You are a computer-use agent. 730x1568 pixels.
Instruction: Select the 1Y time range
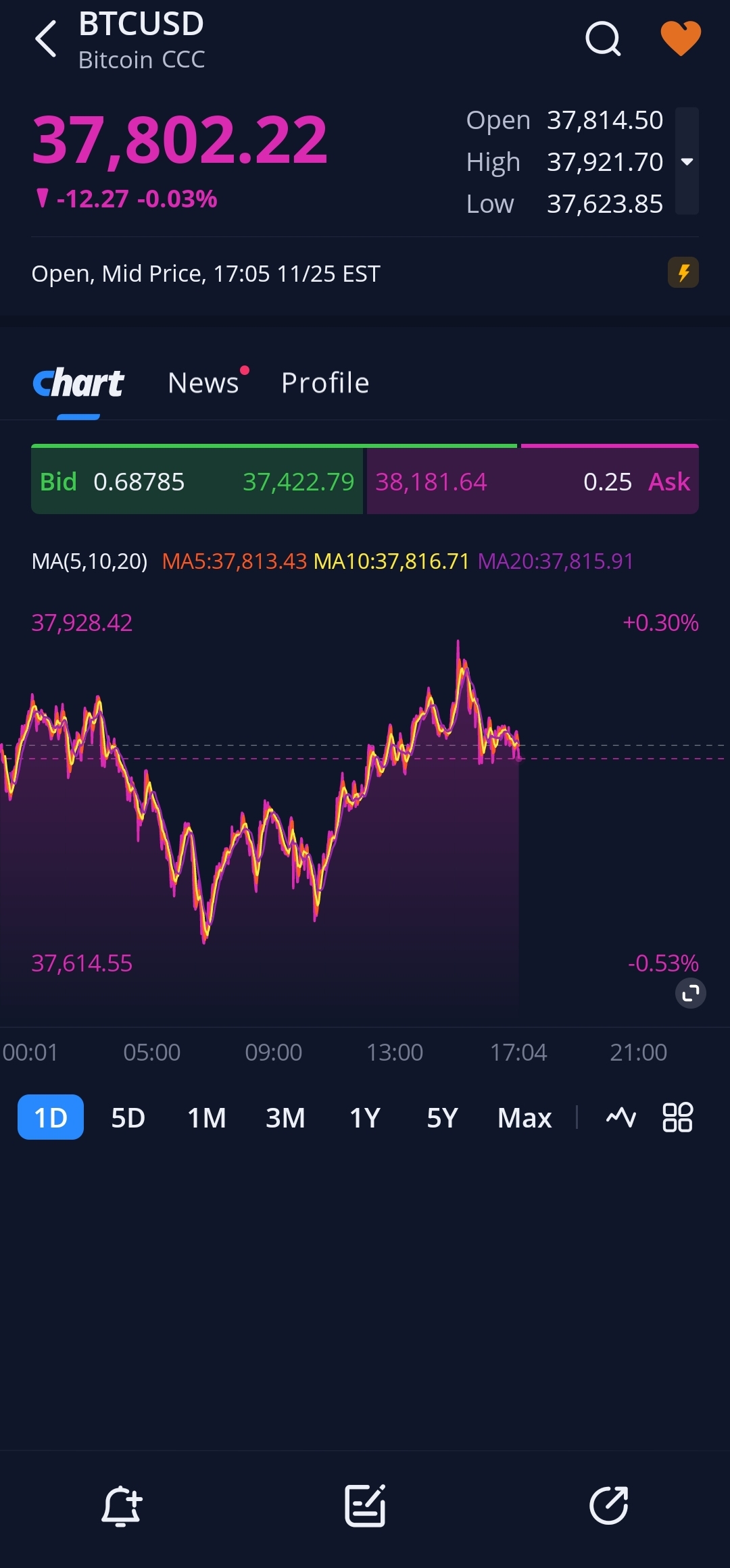pyautogui.click(x=365, y=1117)
